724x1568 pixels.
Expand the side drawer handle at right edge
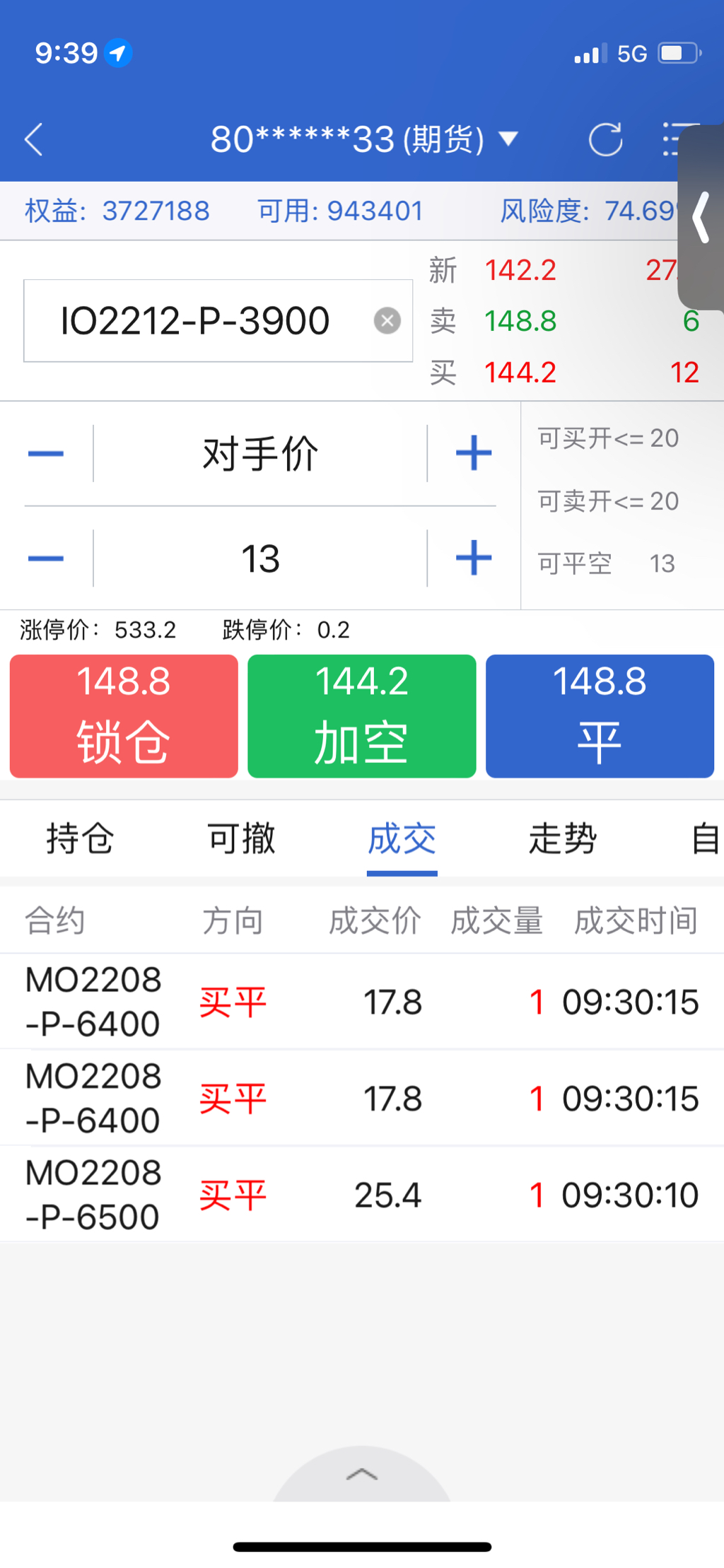click(701, 218)
